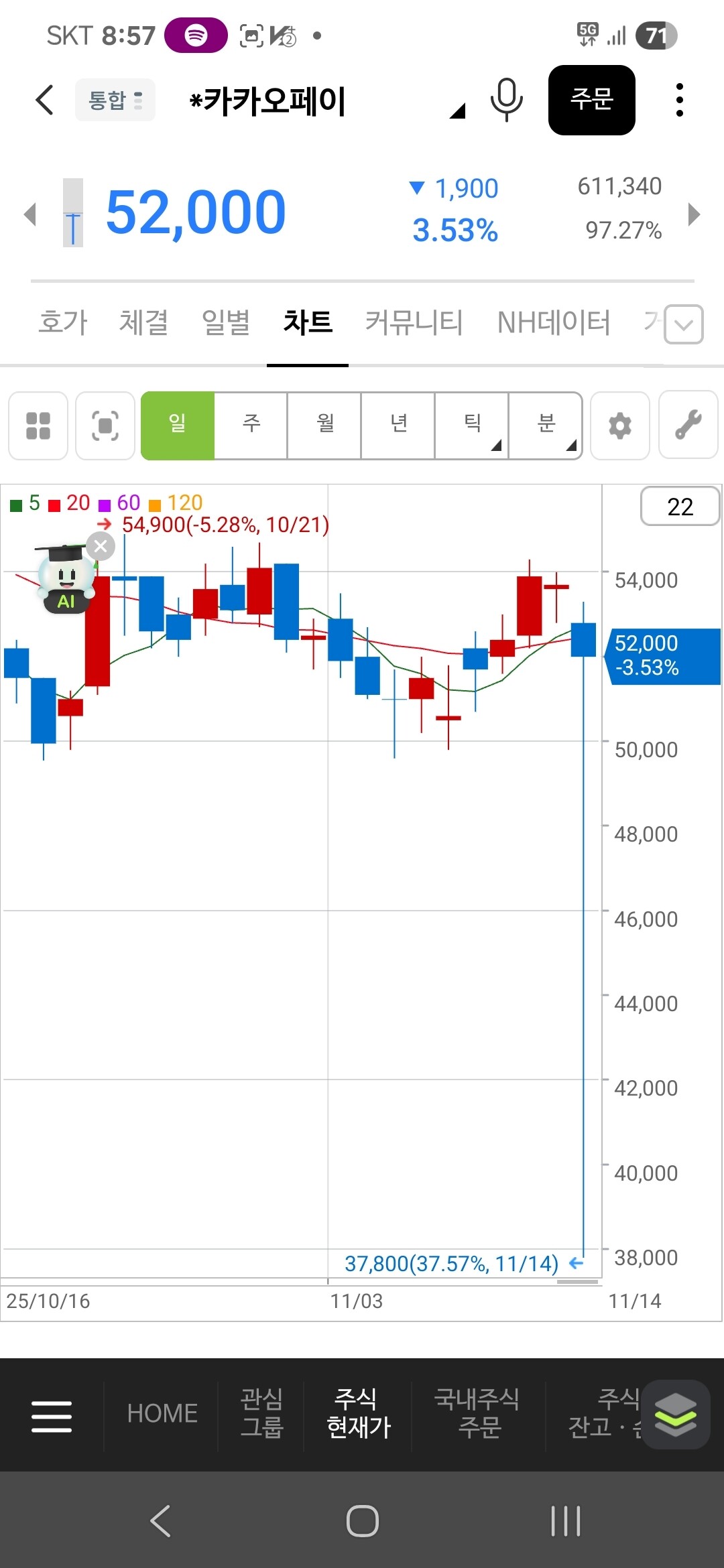Open the NH데이터 tab
This screenshot has width=724, height=1568.
point(554,322)
